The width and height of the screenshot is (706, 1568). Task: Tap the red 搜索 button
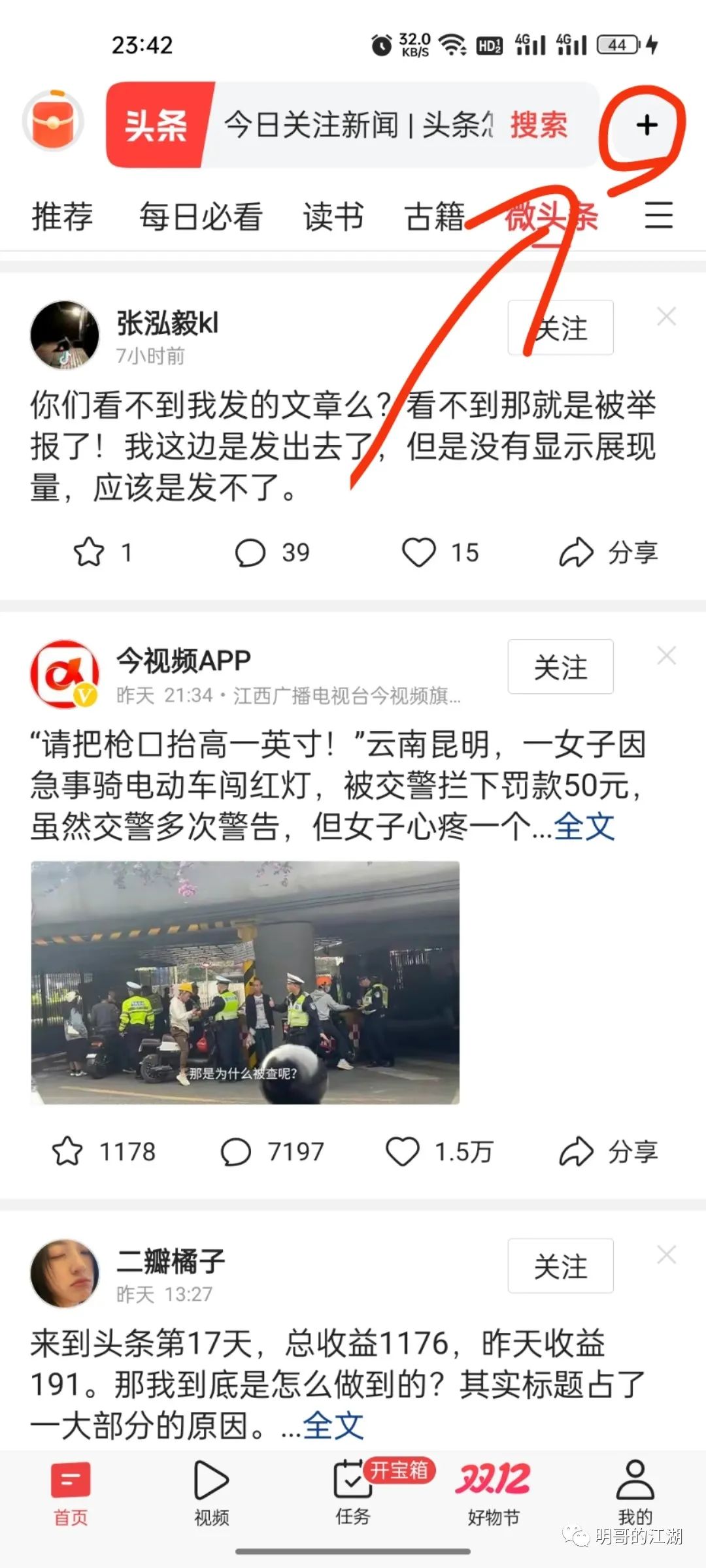(x=539, y=125)
